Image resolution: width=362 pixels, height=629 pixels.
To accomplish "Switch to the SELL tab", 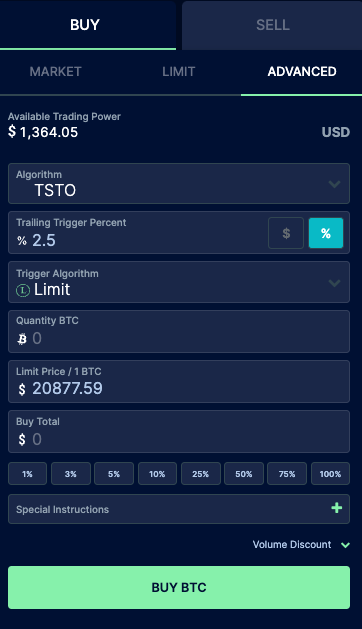I will pos(272,25).
